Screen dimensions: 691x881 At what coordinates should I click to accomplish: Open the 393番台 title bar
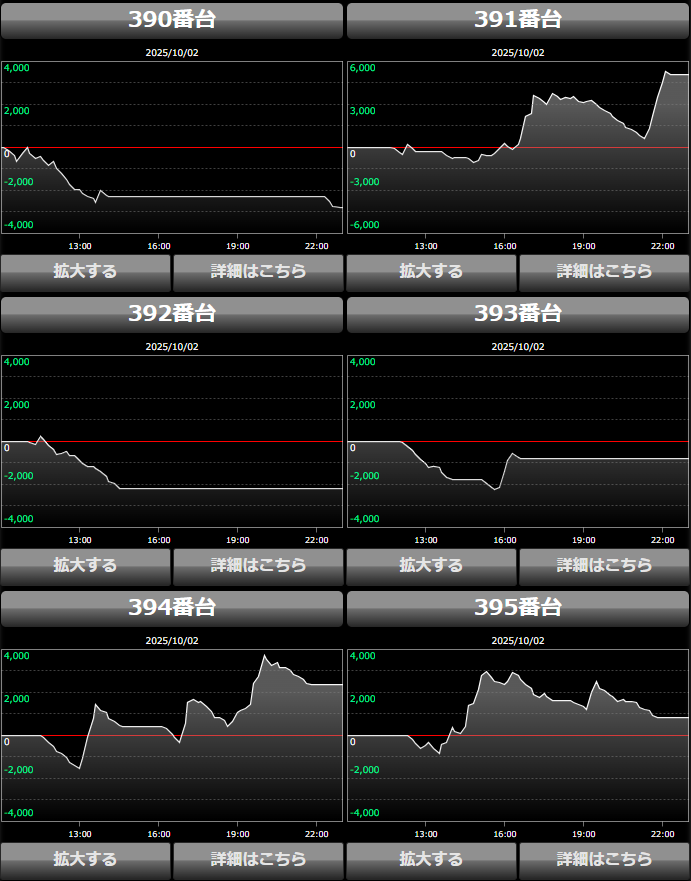pyautogui.click(x=518, y=314)
